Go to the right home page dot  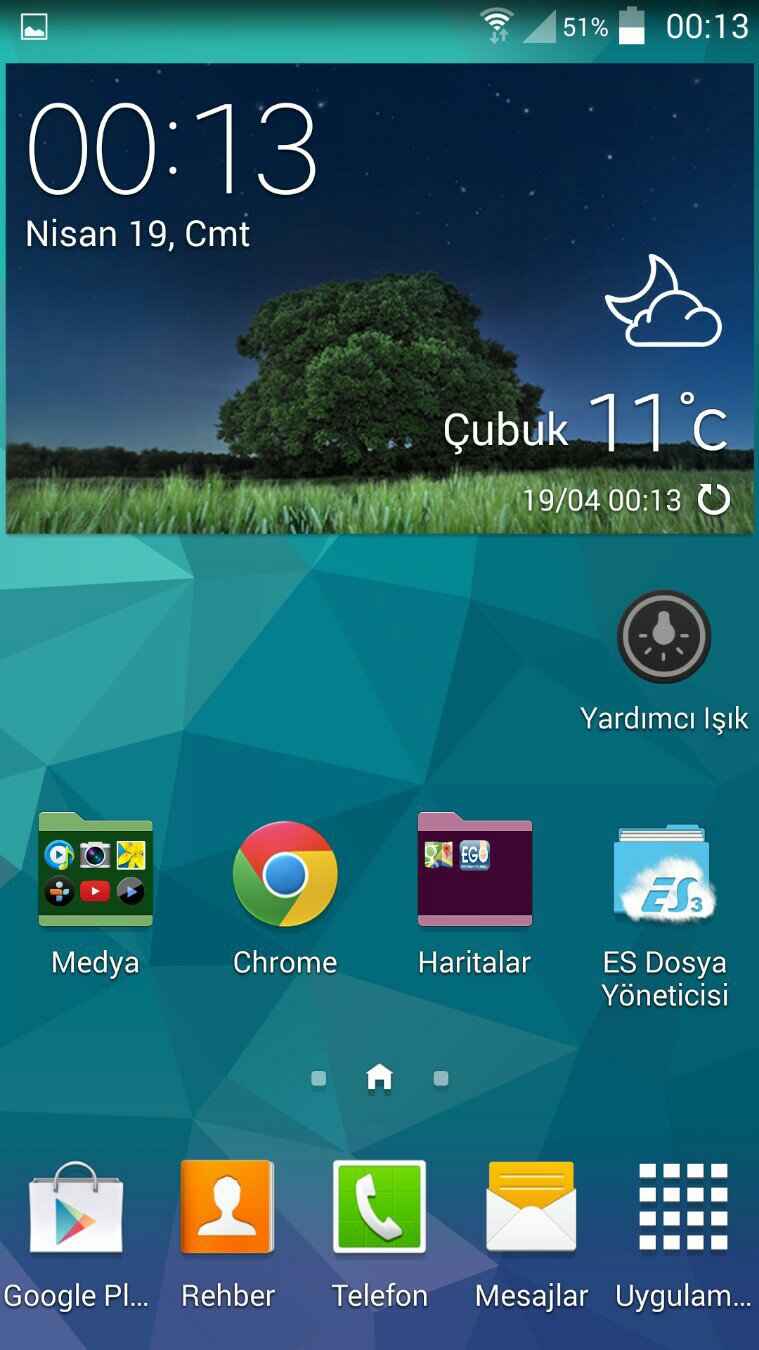pos(441,1079)
